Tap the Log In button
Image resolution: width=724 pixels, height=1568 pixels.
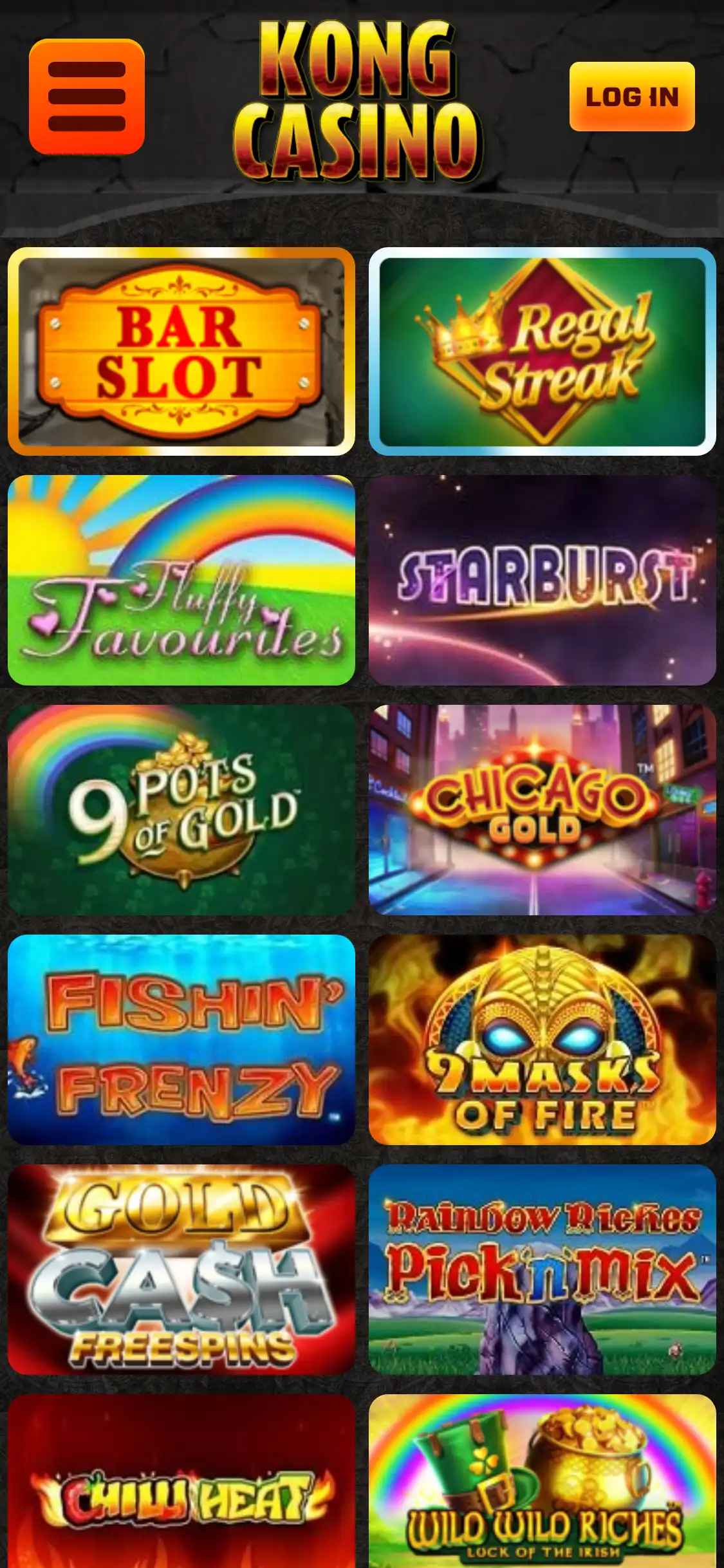(x=632, y=97)
